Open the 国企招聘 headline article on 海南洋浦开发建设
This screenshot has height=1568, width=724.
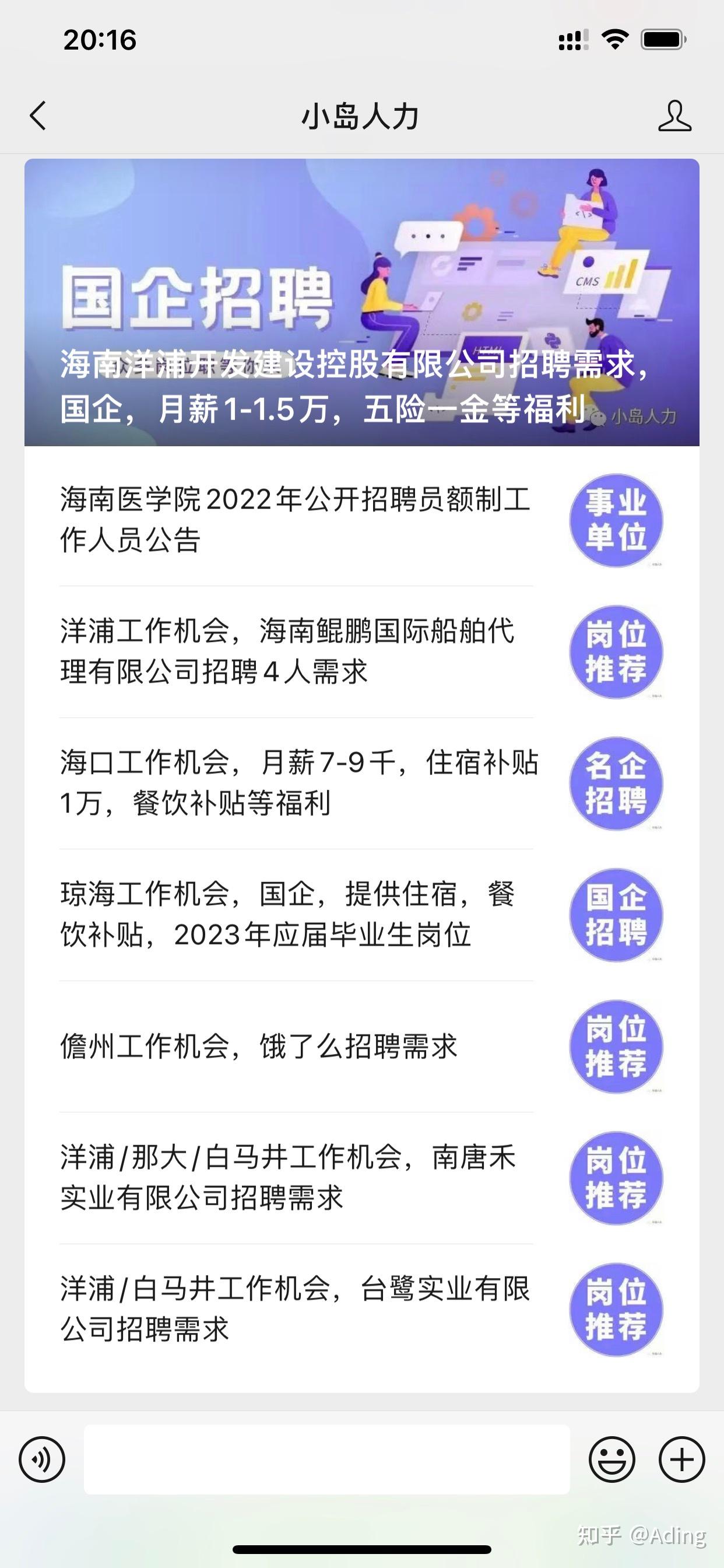click(x=361, y=303)
